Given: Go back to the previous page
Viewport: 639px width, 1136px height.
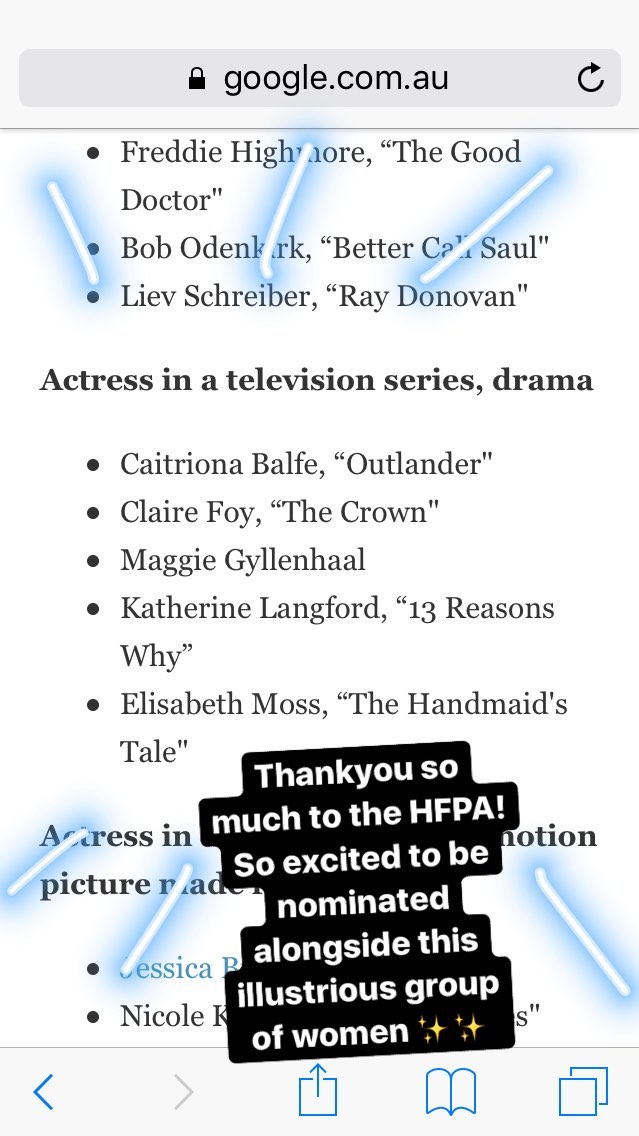Looking at the screenshot, I should coord(43,1091).
